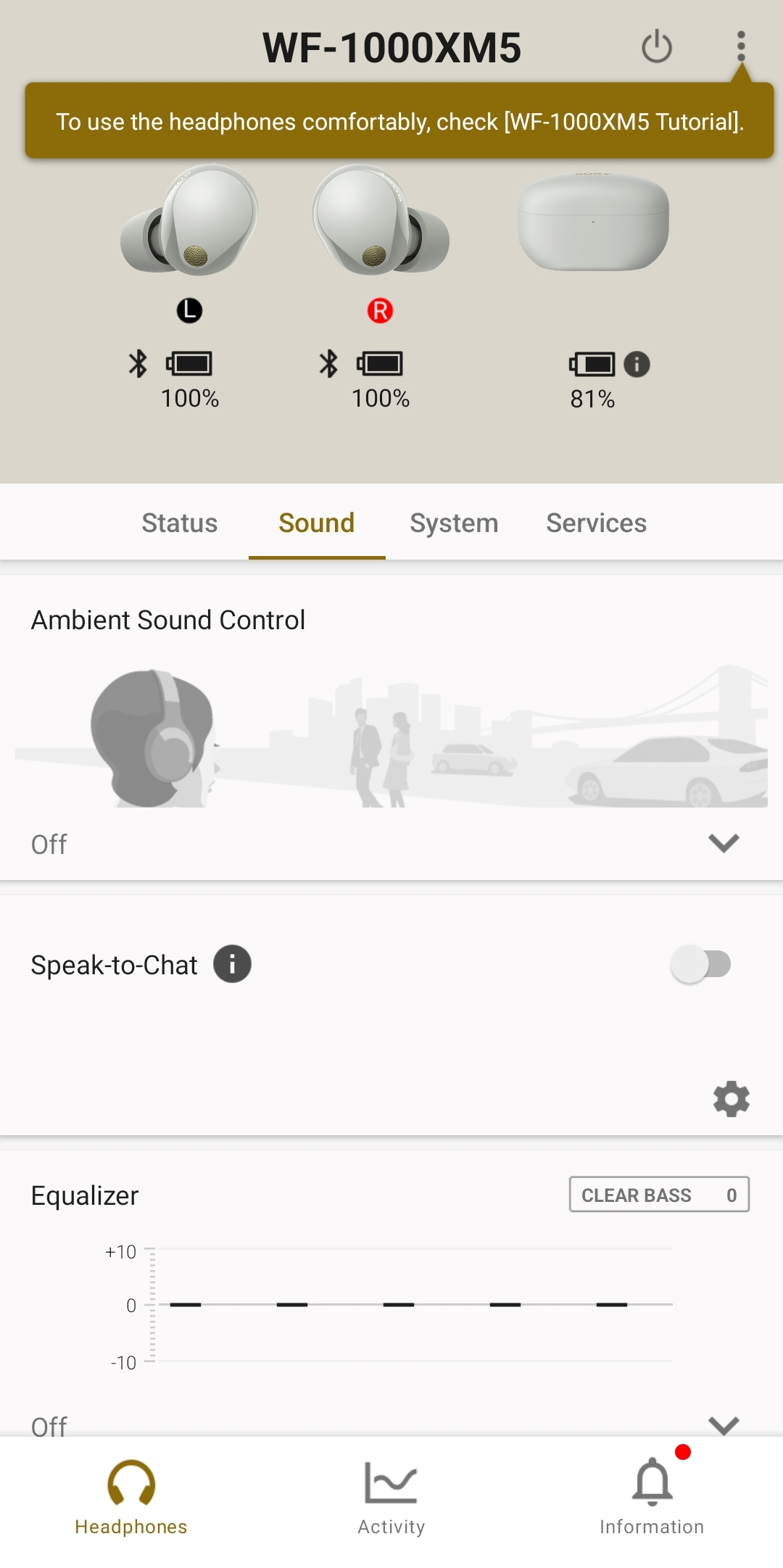
Task: Open the case battery info icon
Action: [x=637, y=364]
